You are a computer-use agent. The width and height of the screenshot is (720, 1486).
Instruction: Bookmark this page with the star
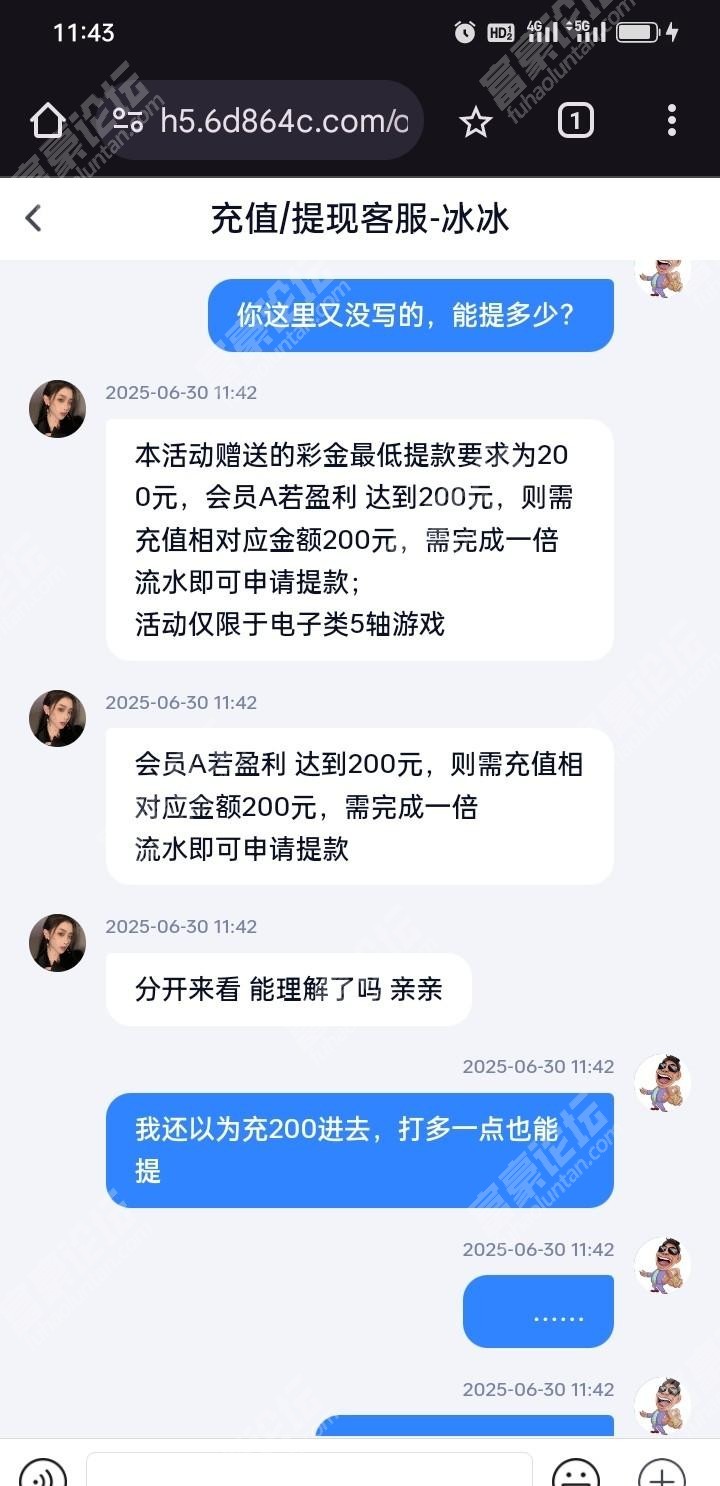click(476, 122)
